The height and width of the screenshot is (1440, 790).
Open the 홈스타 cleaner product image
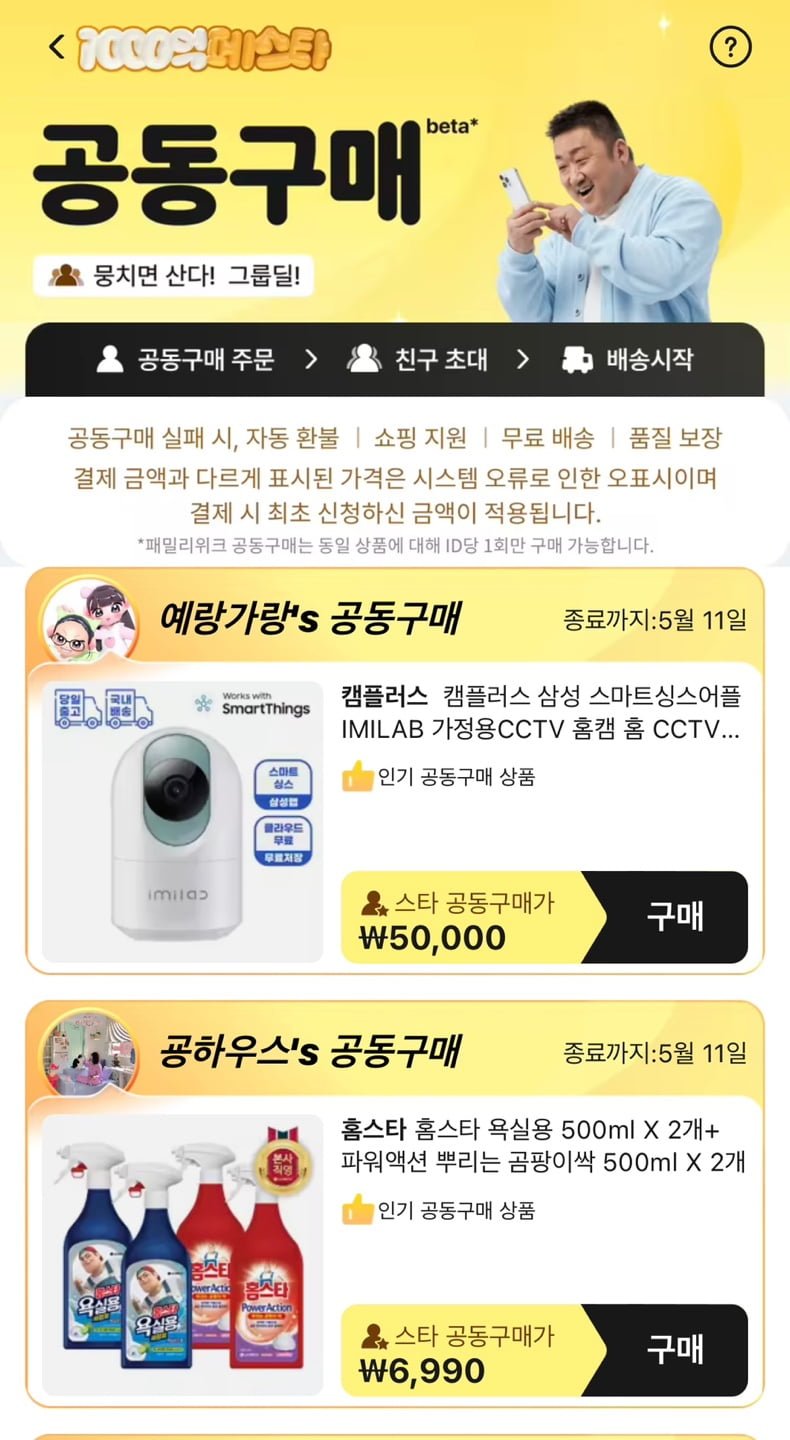pyautogui.click(x=183, y=1255)
